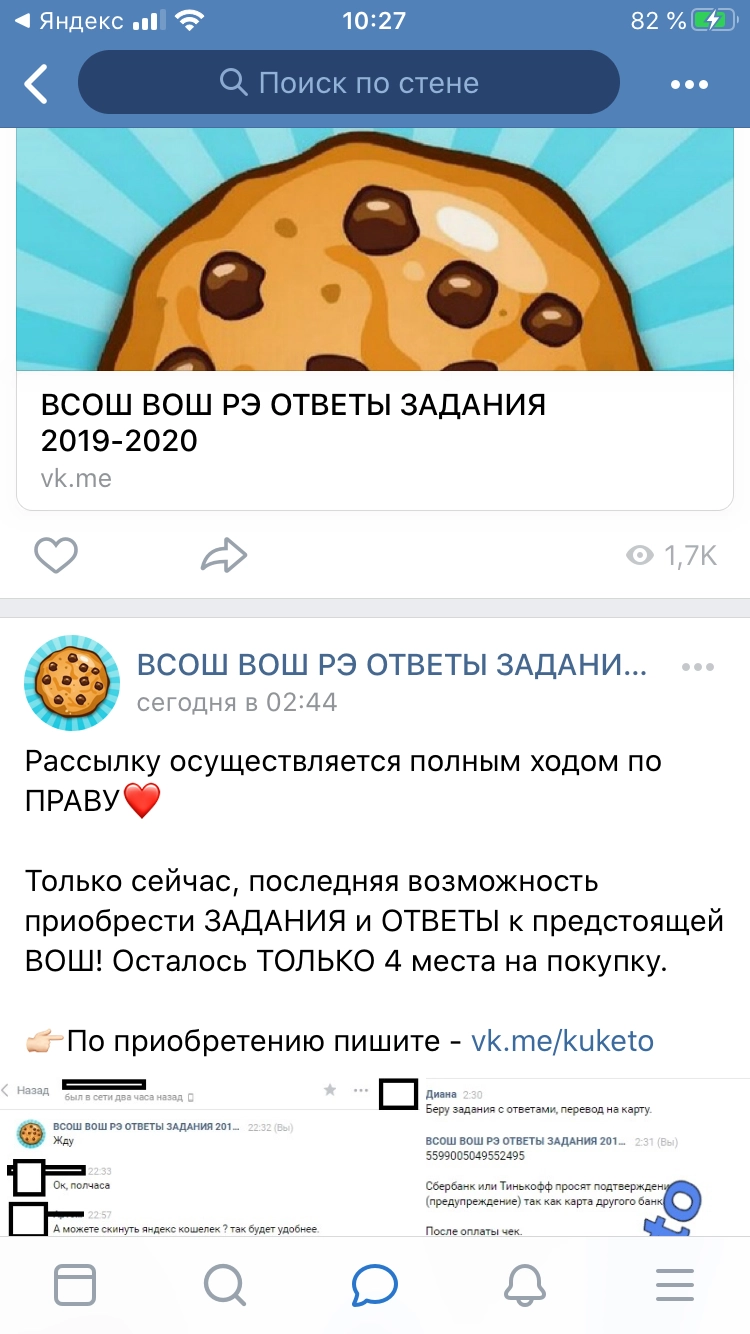
Task: Share the post with the arrow icon
Action: pos(223,555)
